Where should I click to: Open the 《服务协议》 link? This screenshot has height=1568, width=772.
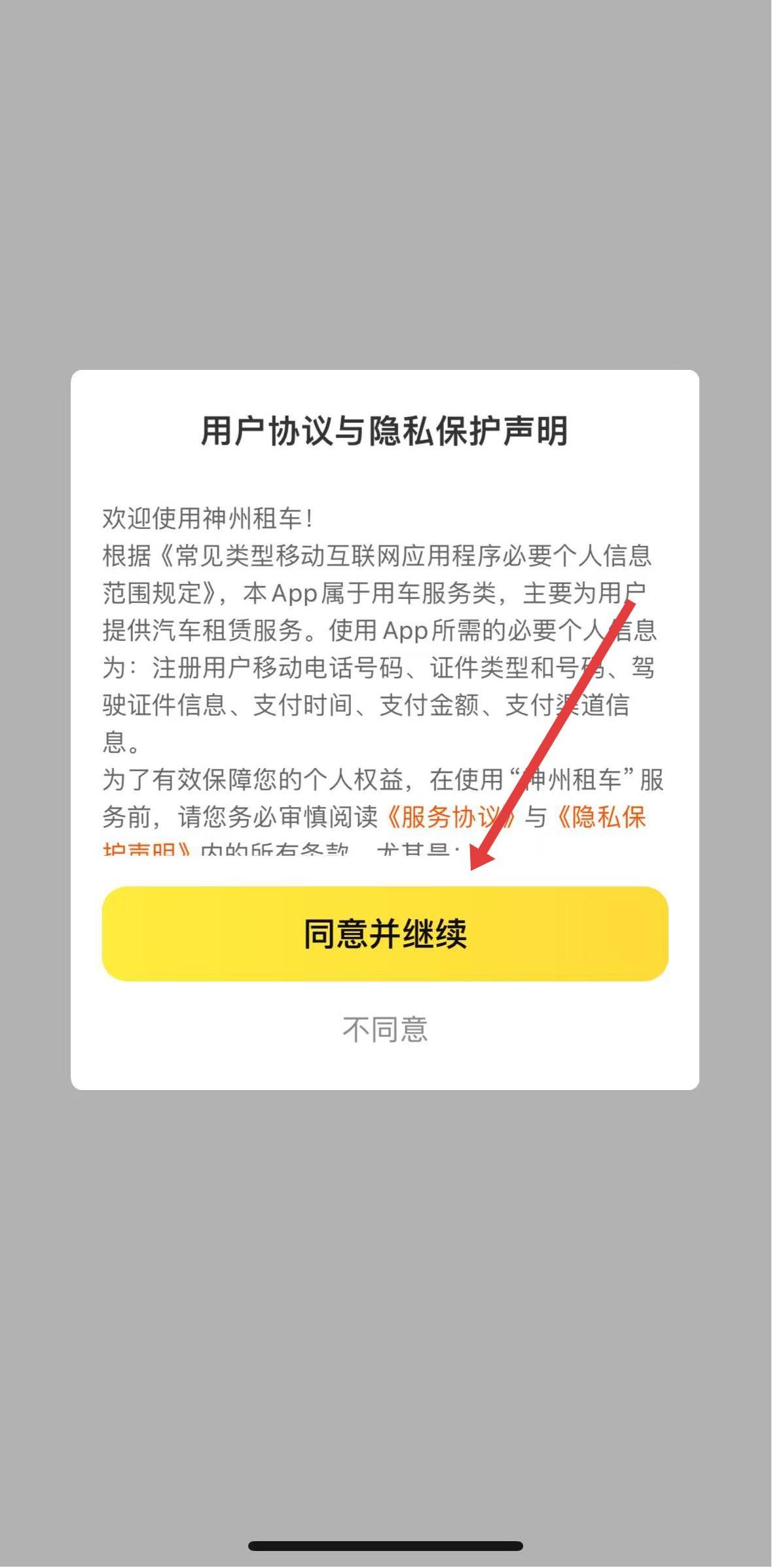[x=450, y=817]
